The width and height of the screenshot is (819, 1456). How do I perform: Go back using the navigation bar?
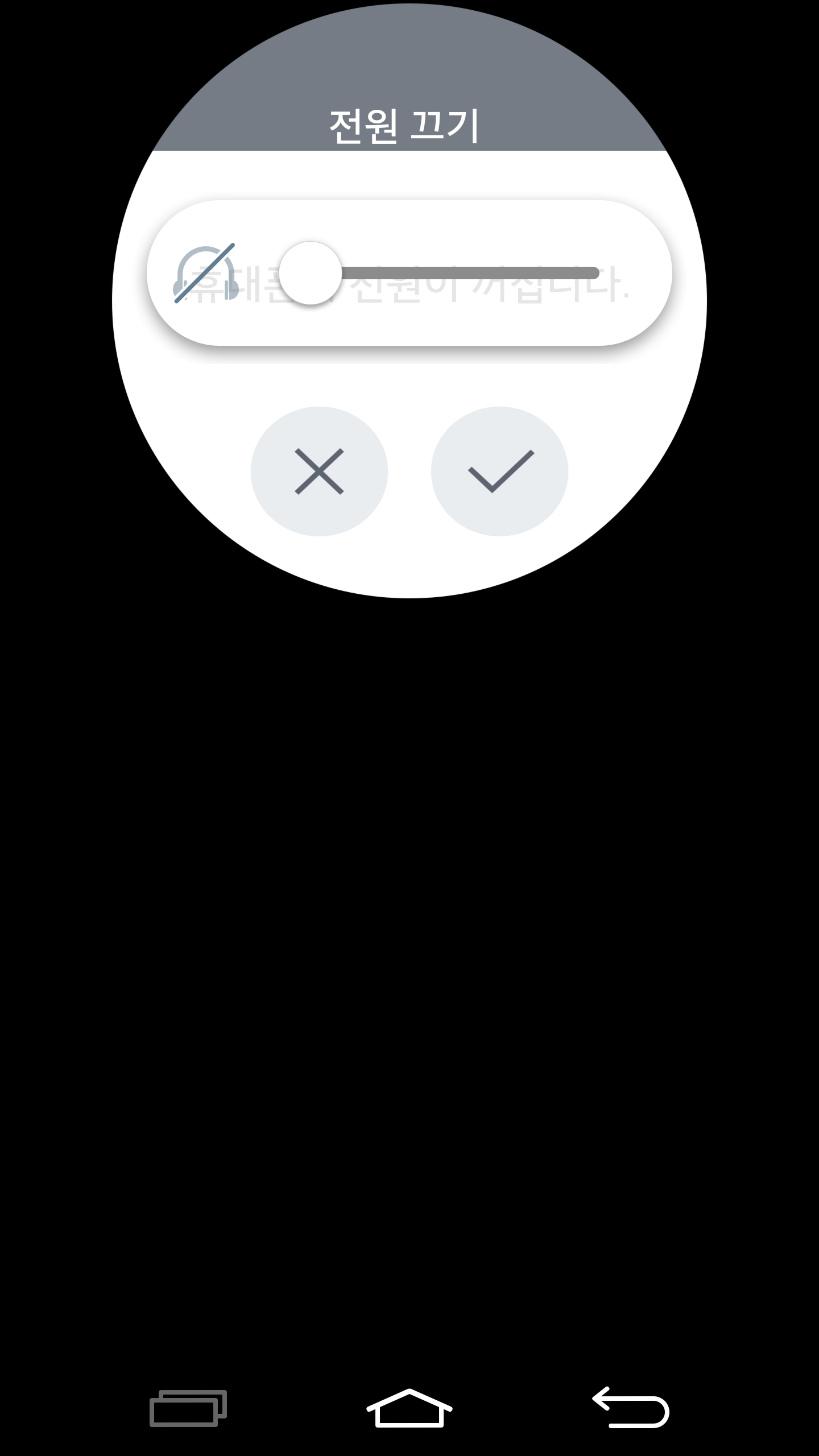(631, 1408)
